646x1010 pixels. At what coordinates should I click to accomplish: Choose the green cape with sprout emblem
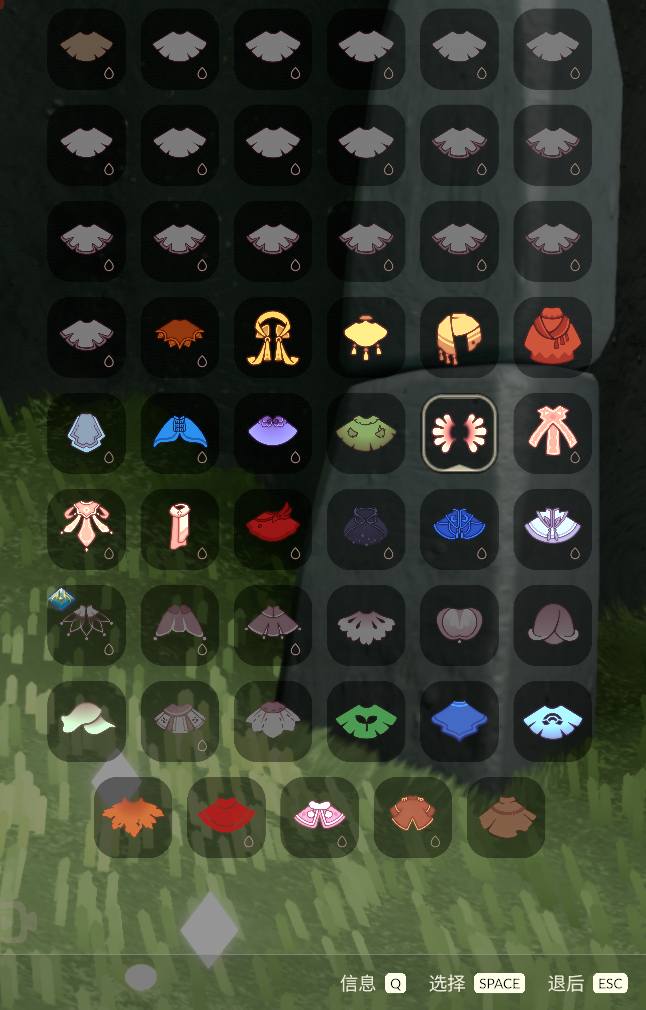click(366, 720)
